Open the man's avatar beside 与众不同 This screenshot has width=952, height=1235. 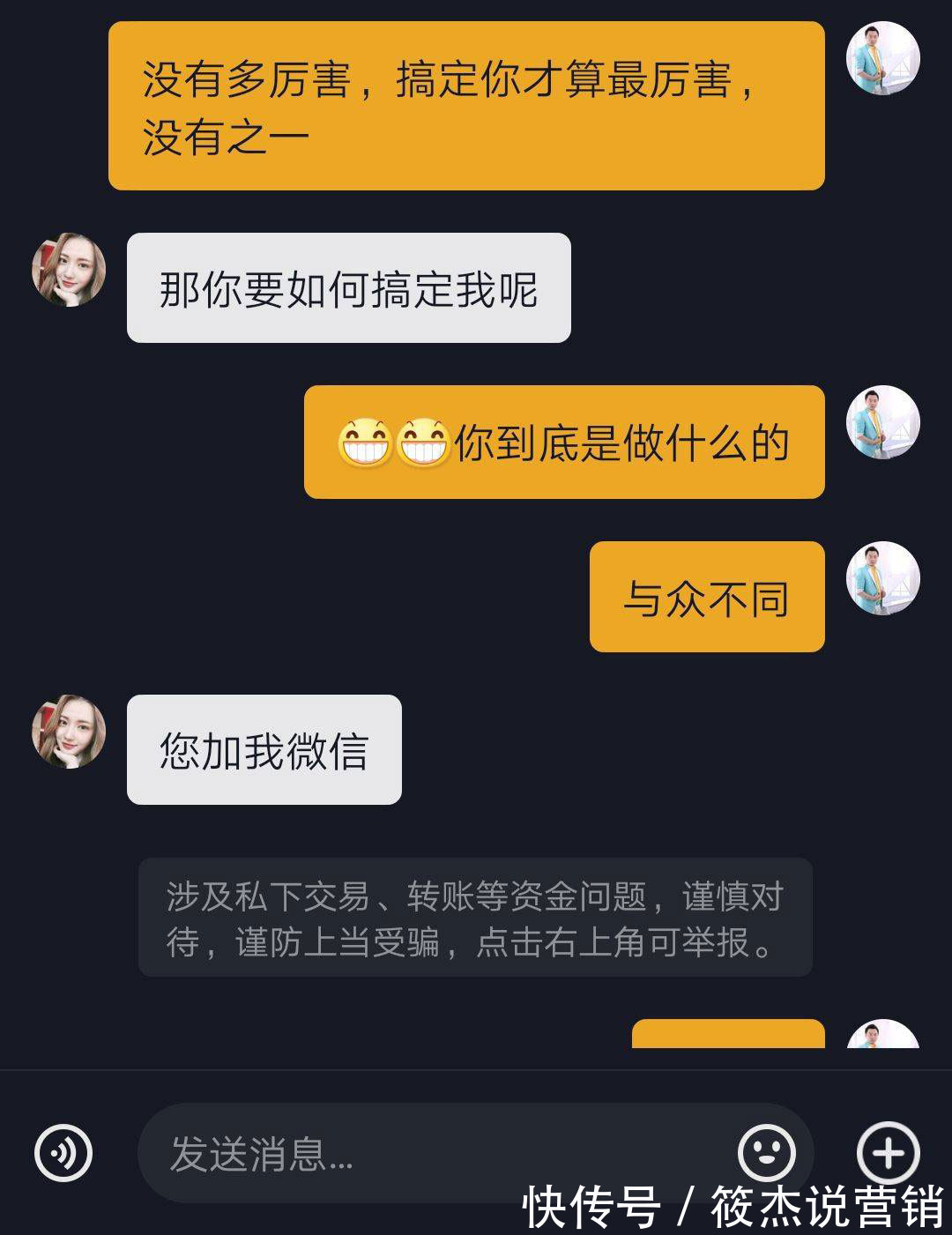point(882,578)
